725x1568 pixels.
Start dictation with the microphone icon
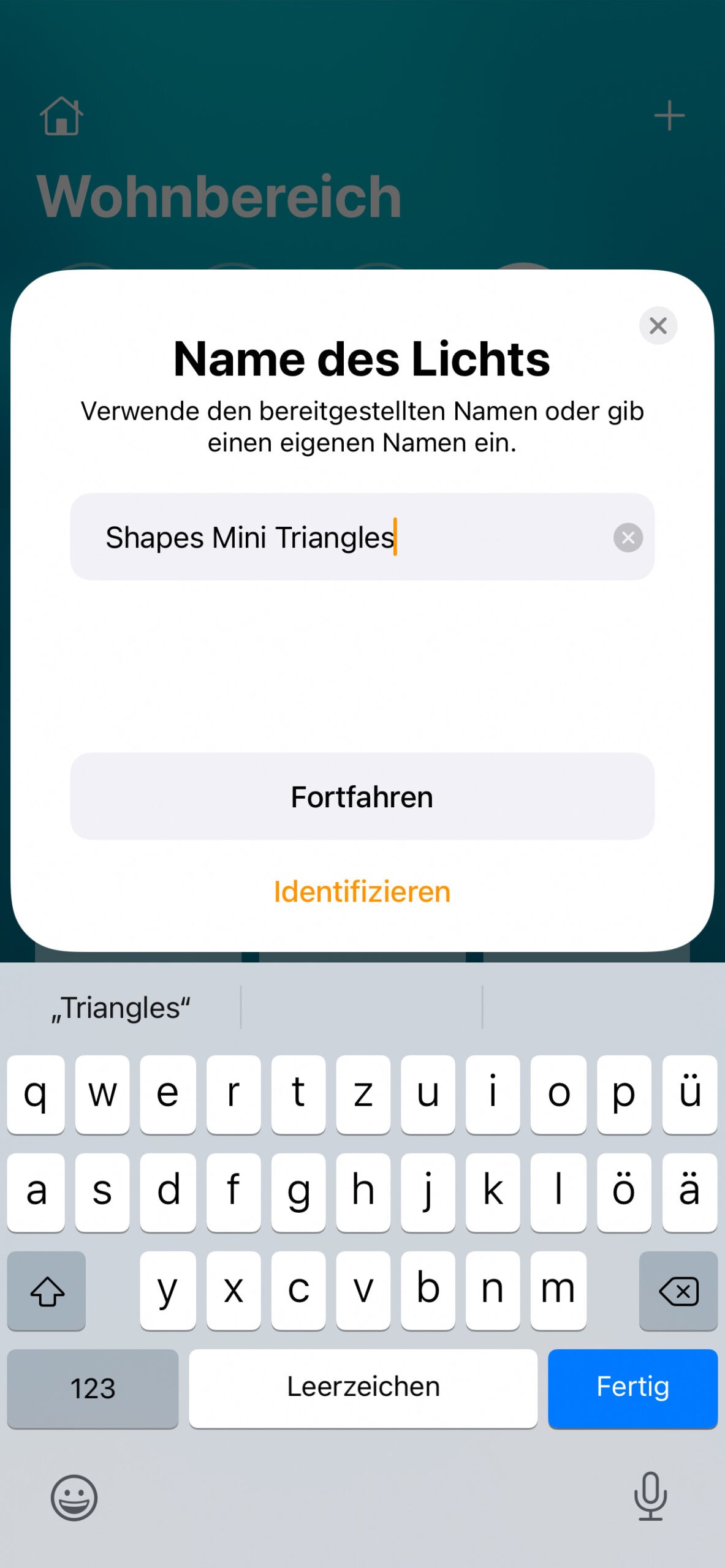[650, 1496]
